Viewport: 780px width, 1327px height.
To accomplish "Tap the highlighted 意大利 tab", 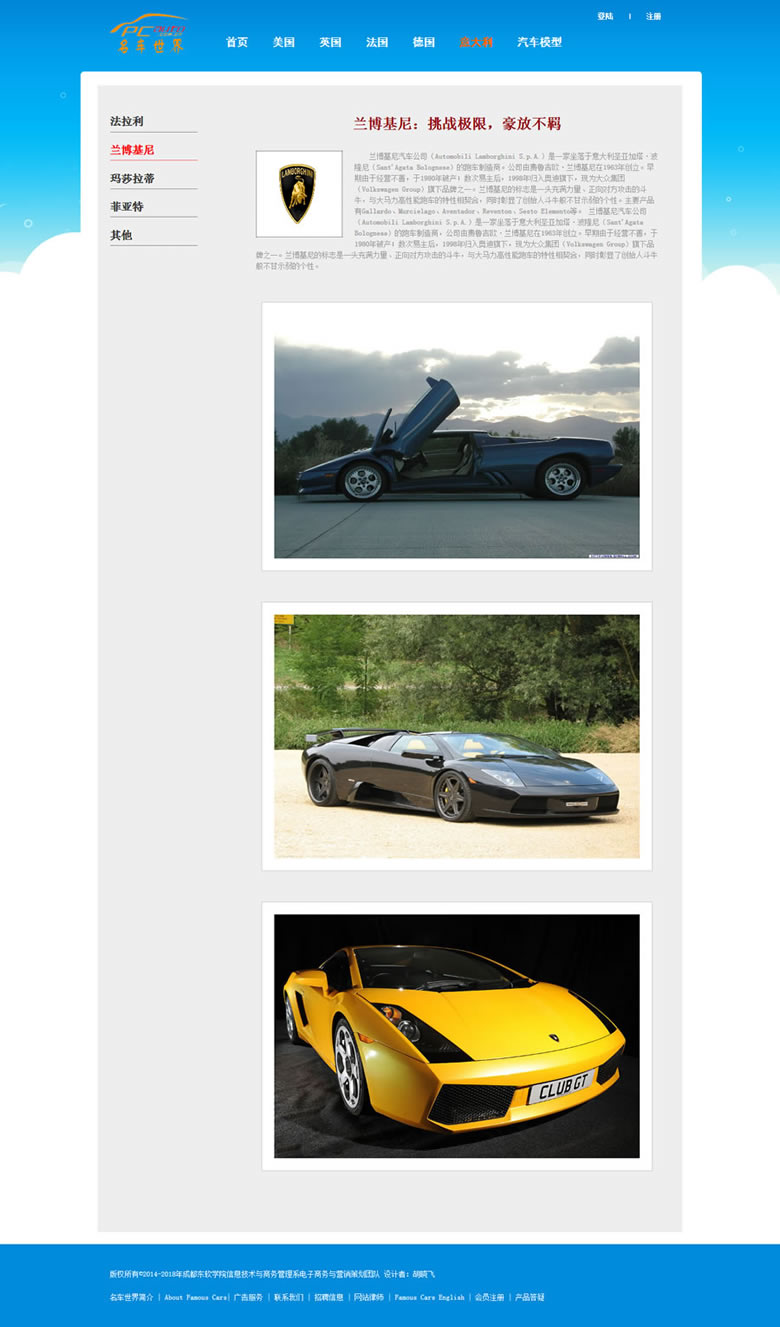I will [x=476, y=42].
